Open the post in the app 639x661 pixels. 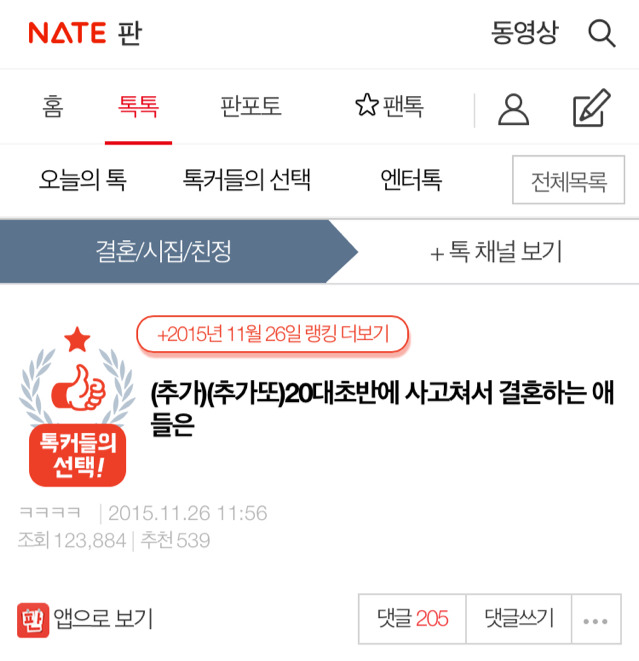pyautogui.click(x=85, y=619)
